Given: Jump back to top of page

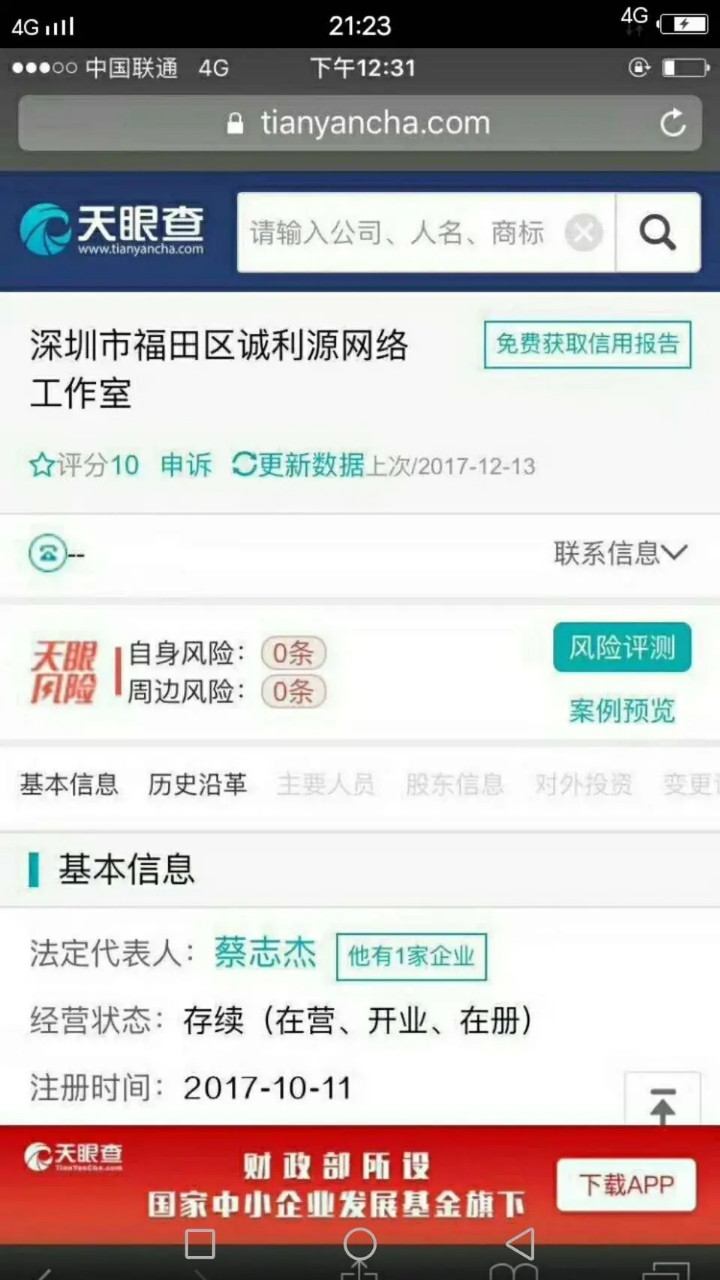Looking at the screenshot, I should pyautogui.click(x=662, y=1105).
